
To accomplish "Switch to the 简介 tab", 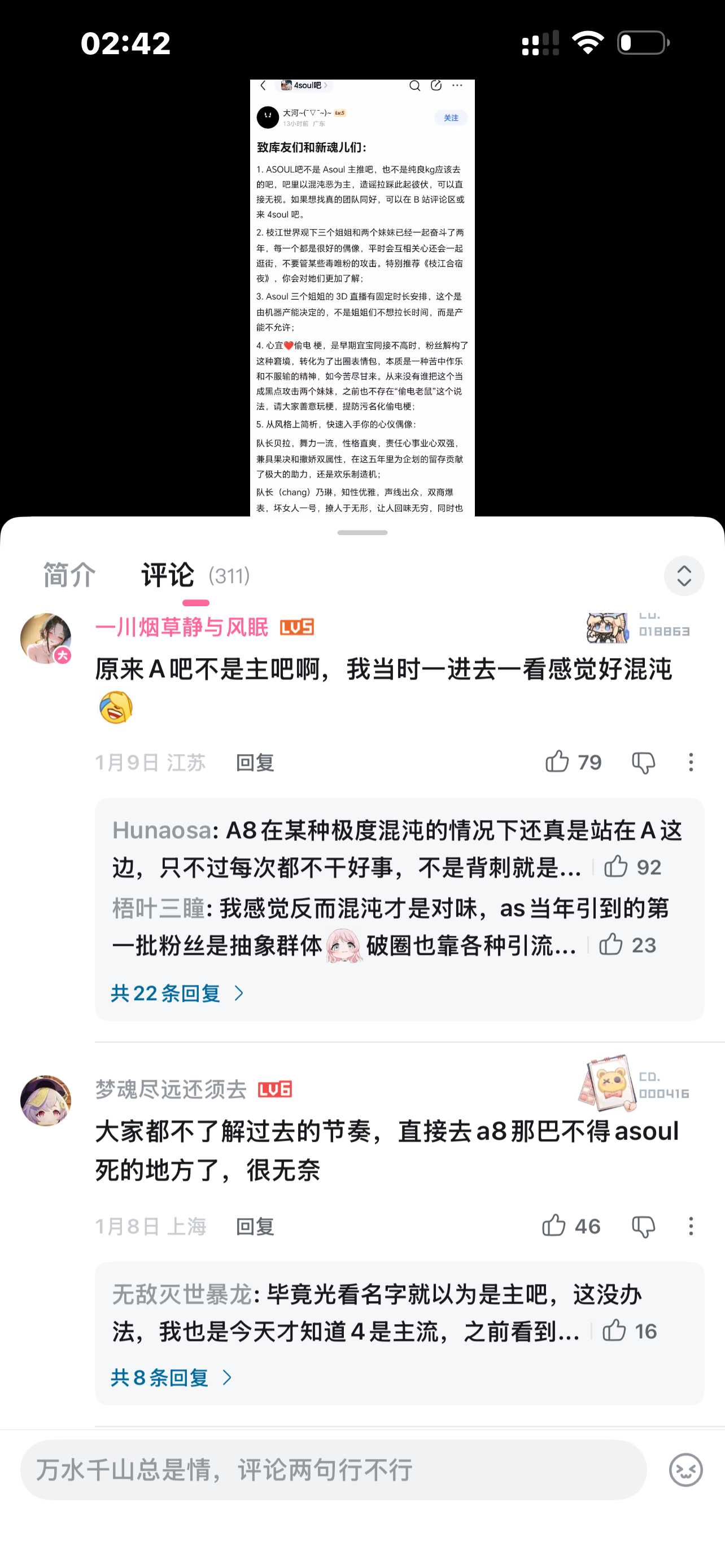I will (69, 575).
